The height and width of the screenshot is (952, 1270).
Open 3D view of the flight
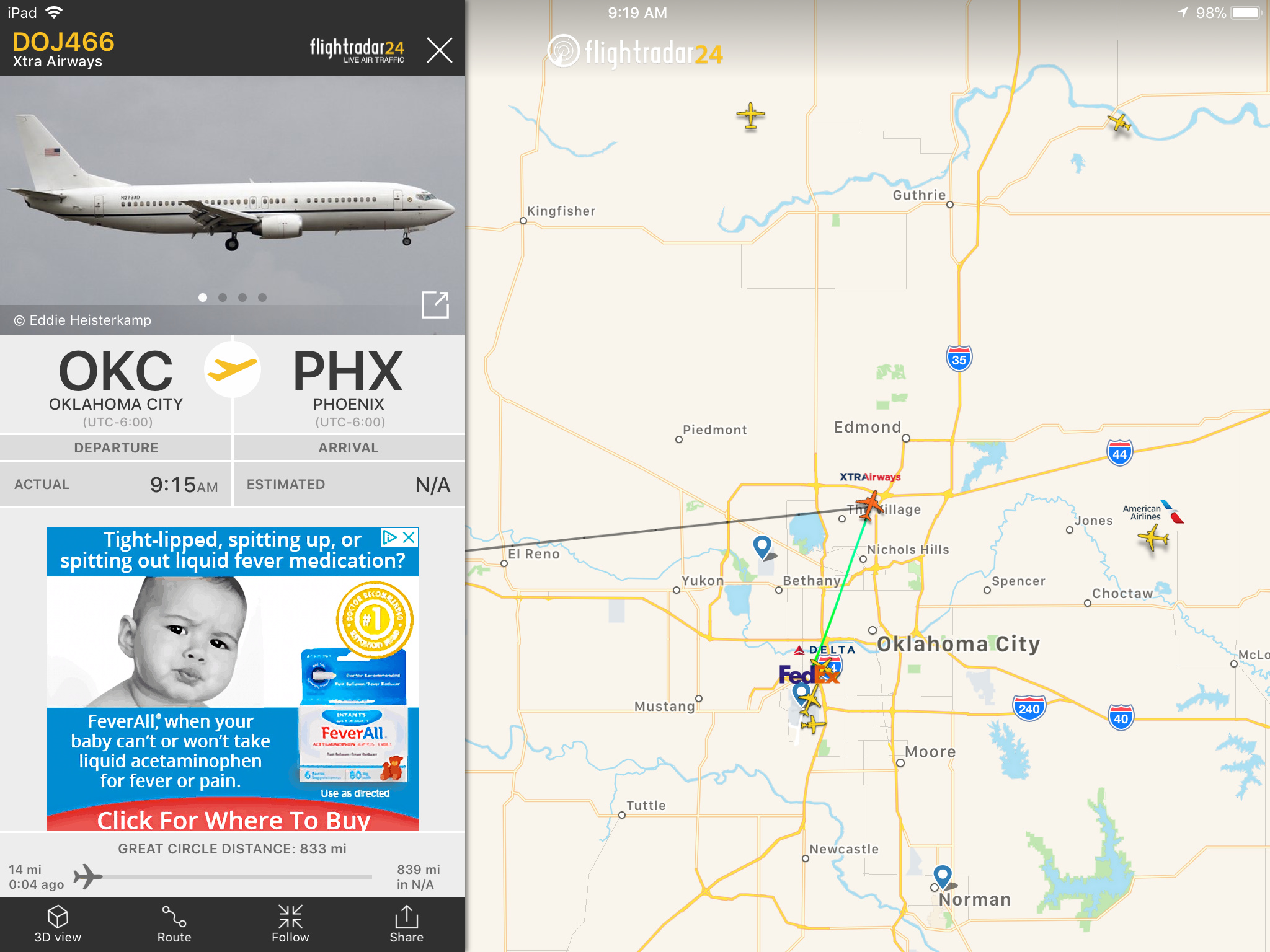pyautogui.click(x=58, y=924)
